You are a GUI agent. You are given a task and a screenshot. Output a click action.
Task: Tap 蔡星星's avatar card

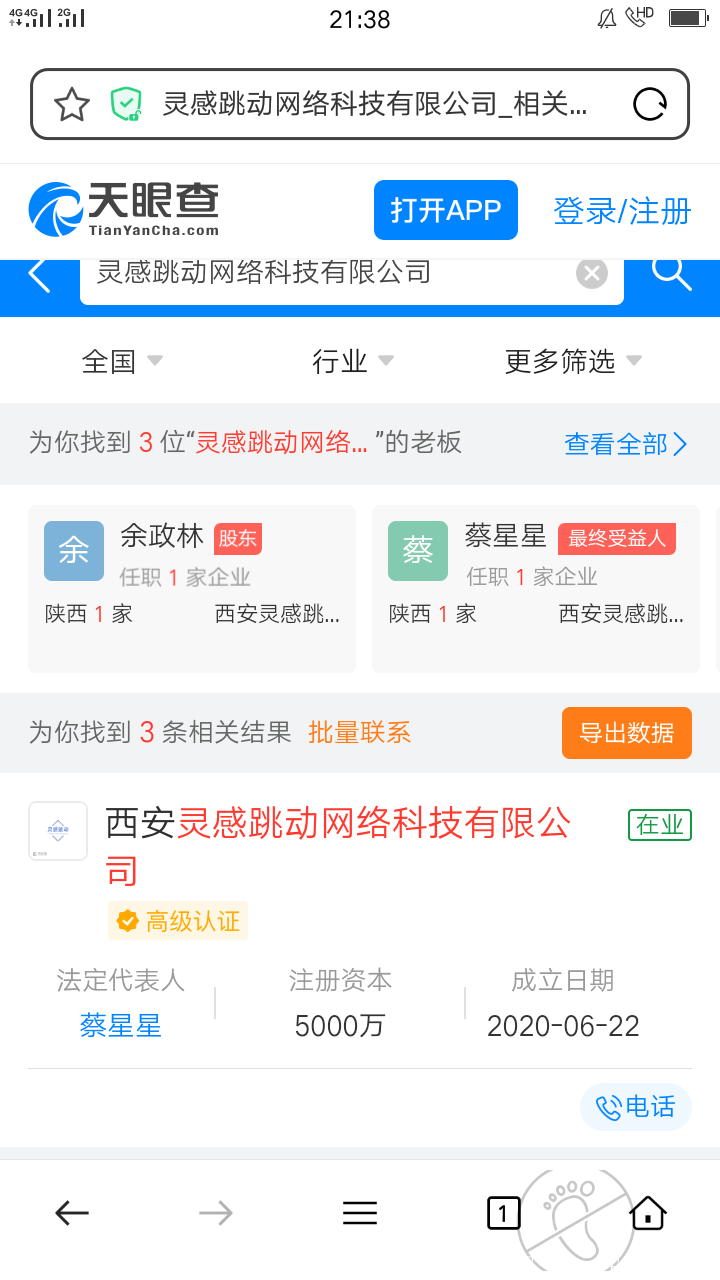(x=417, y=550)
